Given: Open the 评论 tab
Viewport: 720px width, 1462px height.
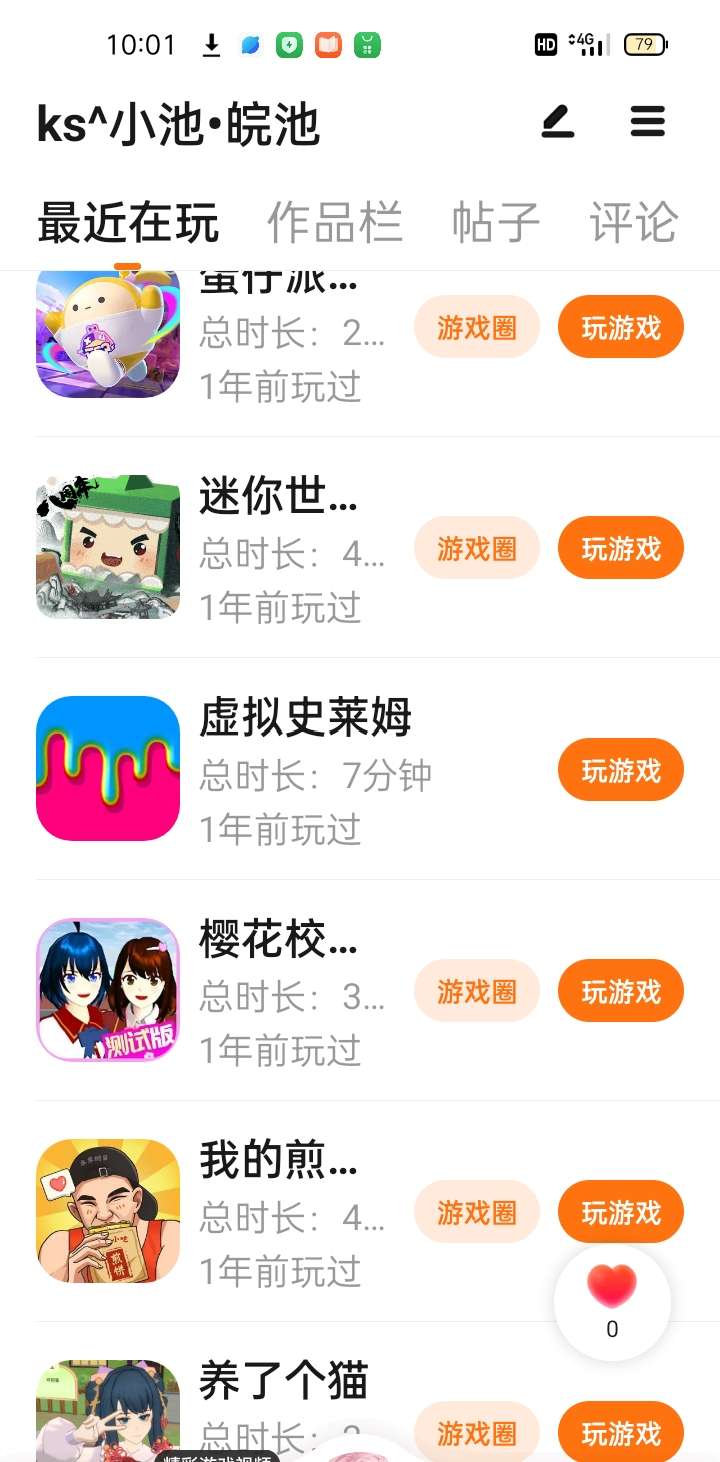Looking at the screenshot, I should coord(633,222).
